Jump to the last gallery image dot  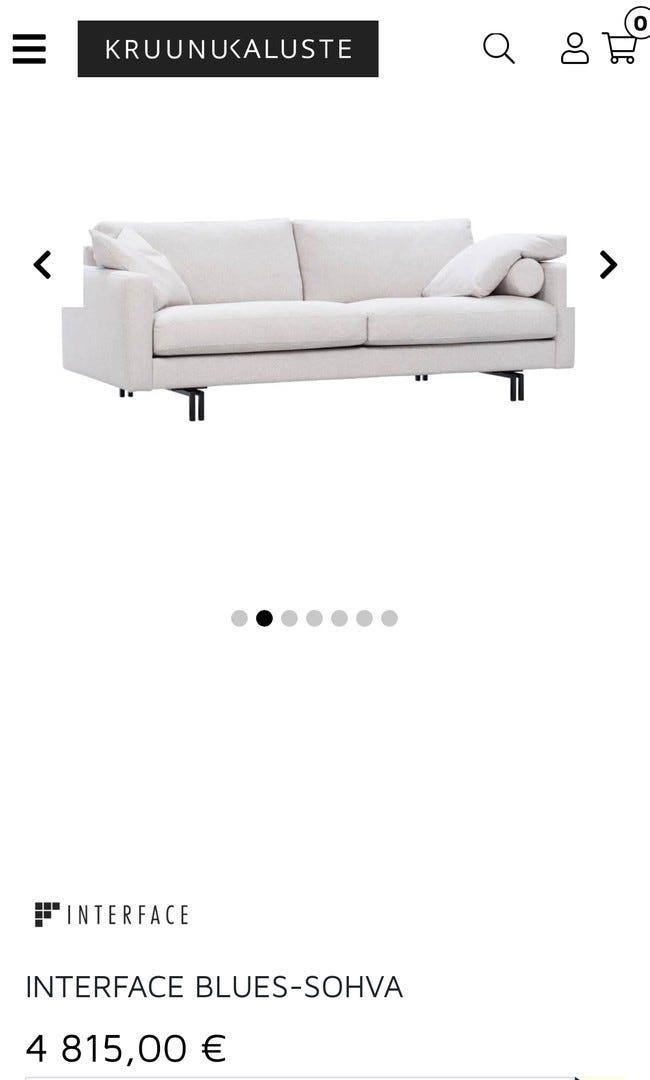tap(389, 618)
